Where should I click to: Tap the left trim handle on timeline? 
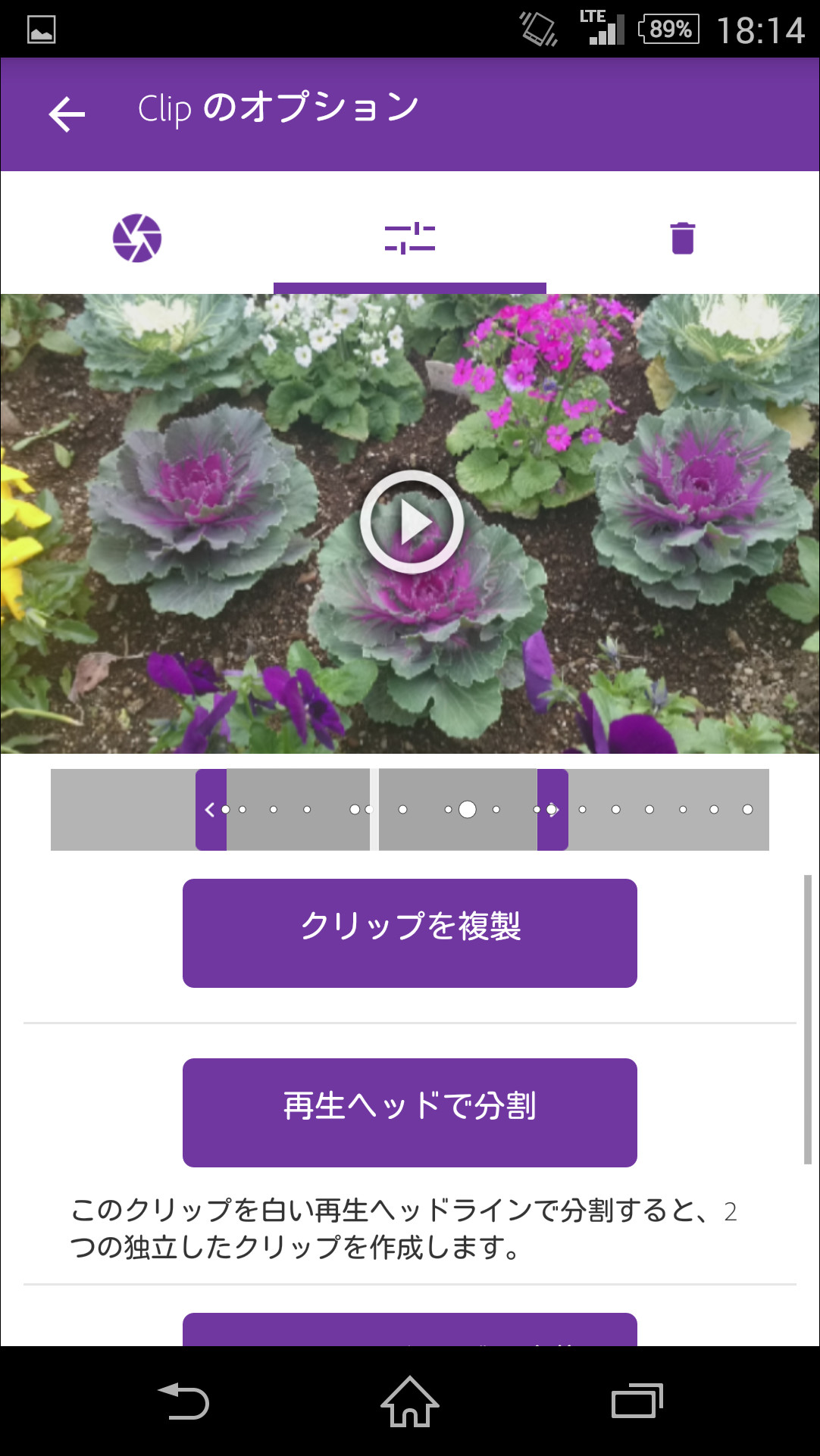(x=211, y=809)
